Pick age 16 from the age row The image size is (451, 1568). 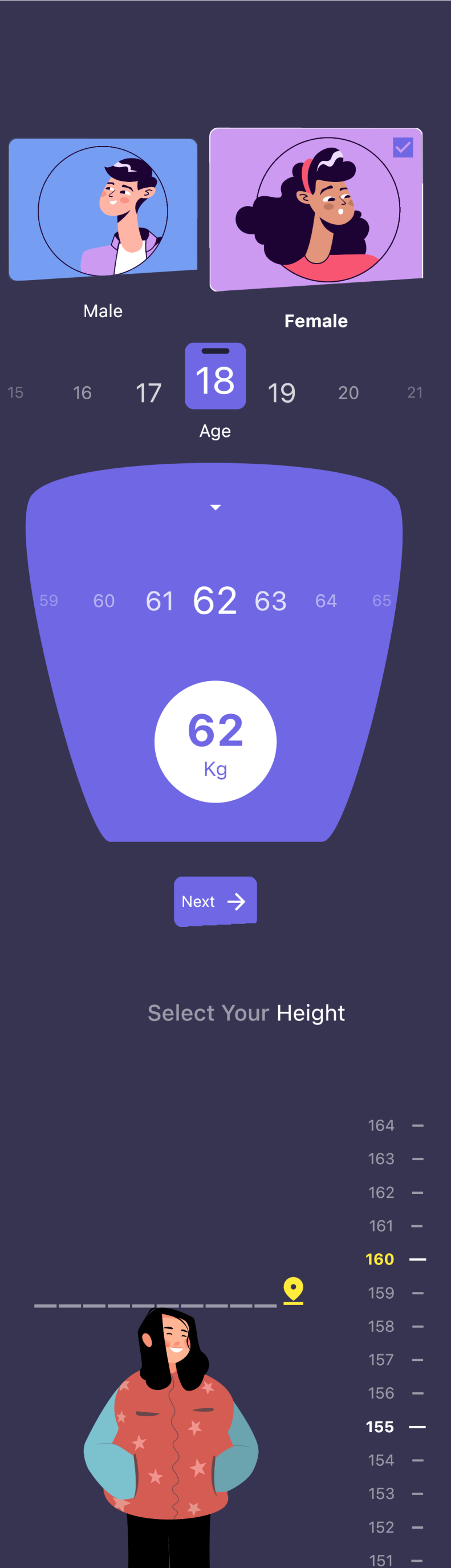[x=82, y=393]
